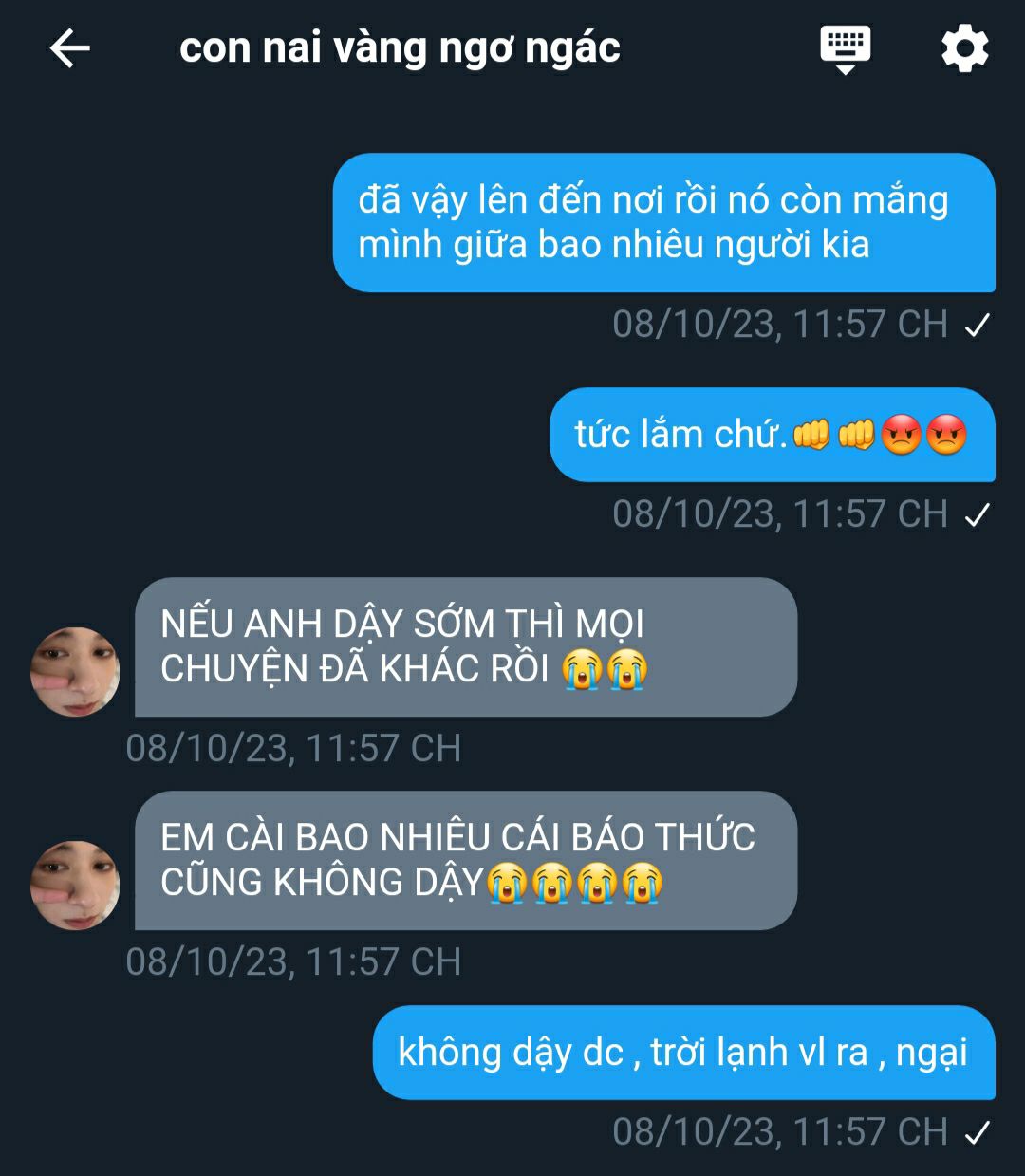
Task: Show the keyboard via the keyboard icon
Action: click(x=845, y=49)
